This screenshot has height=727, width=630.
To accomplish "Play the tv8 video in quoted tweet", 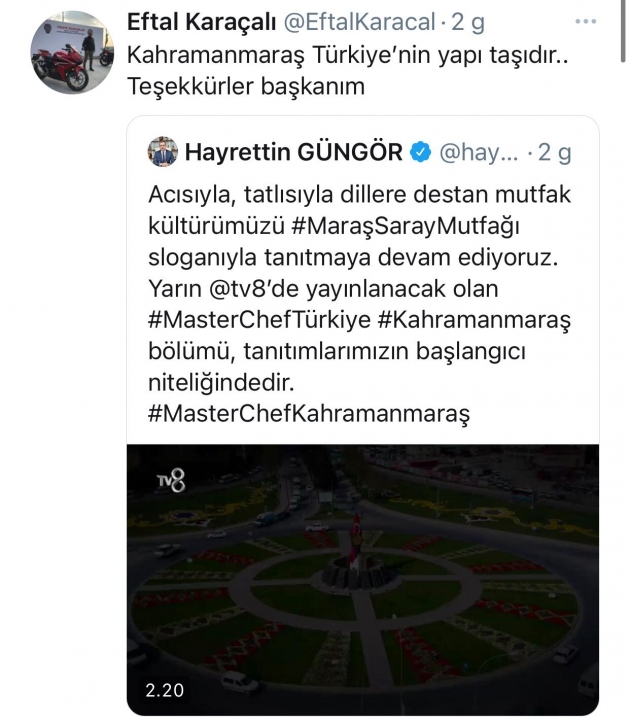I will tap(363, 580).
